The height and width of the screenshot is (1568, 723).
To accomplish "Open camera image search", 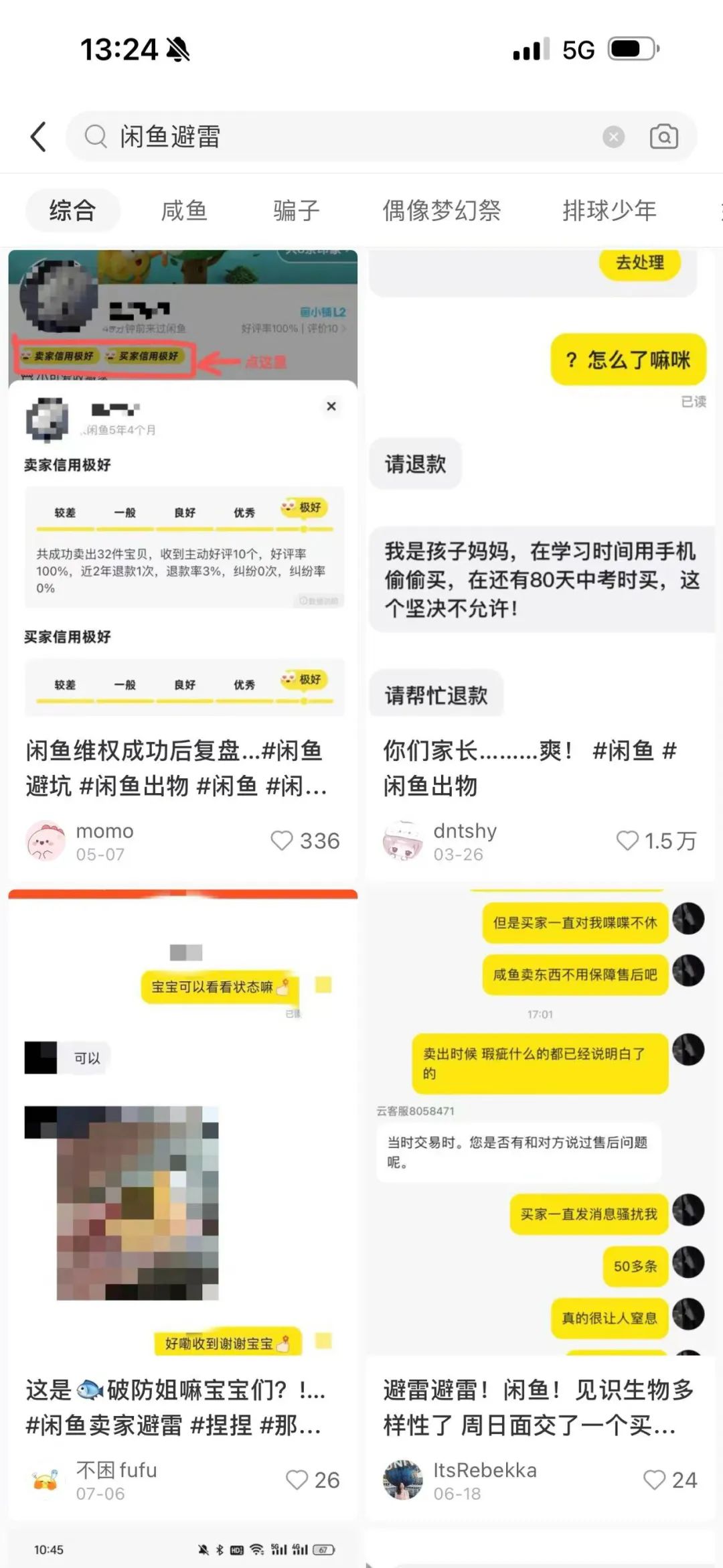I will tap(663, 137).
